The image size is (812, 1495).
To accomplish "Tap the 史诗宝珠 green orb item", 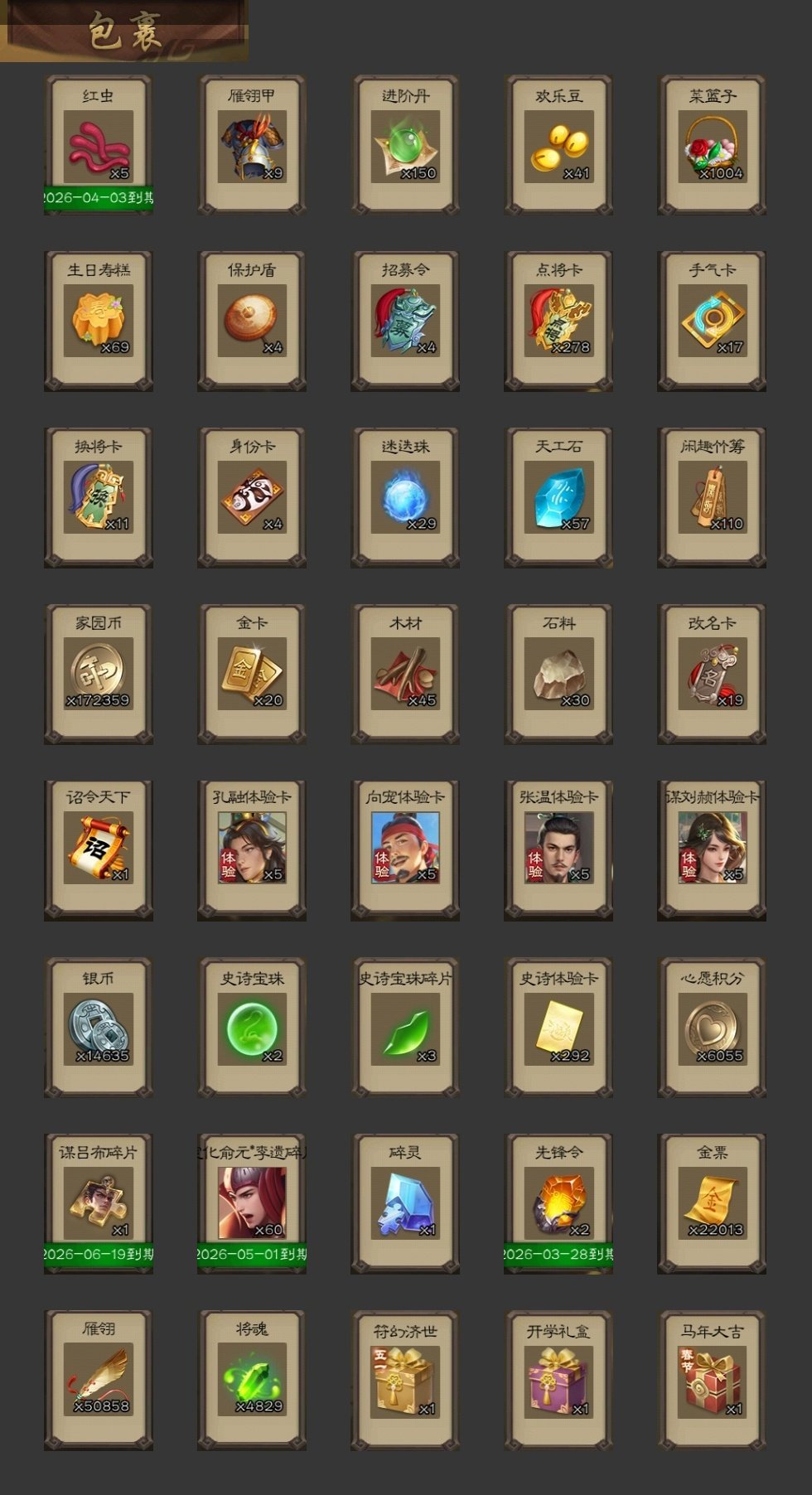I will tap(252, 1029).
